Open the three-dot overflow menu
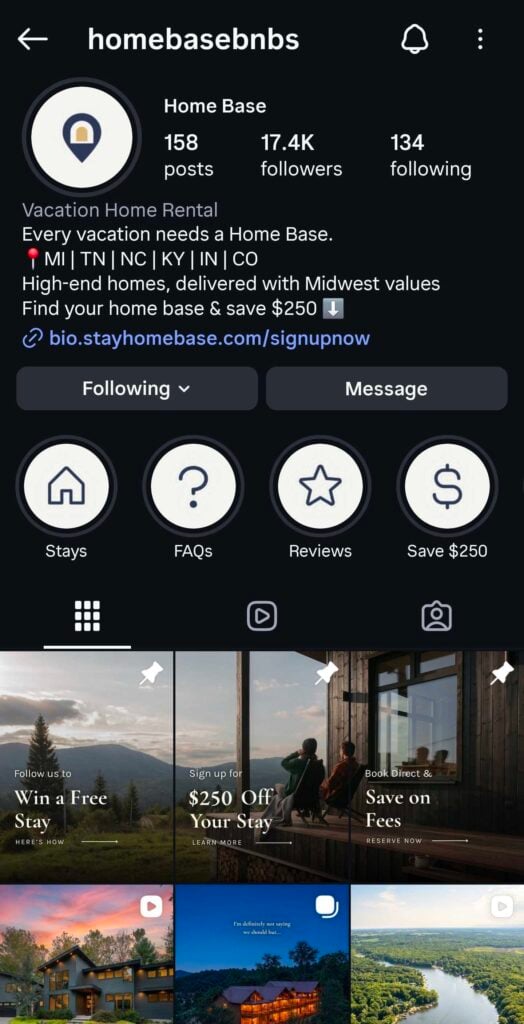The width and height of the screenshot is (524, 1024). (x=480, y=39)
